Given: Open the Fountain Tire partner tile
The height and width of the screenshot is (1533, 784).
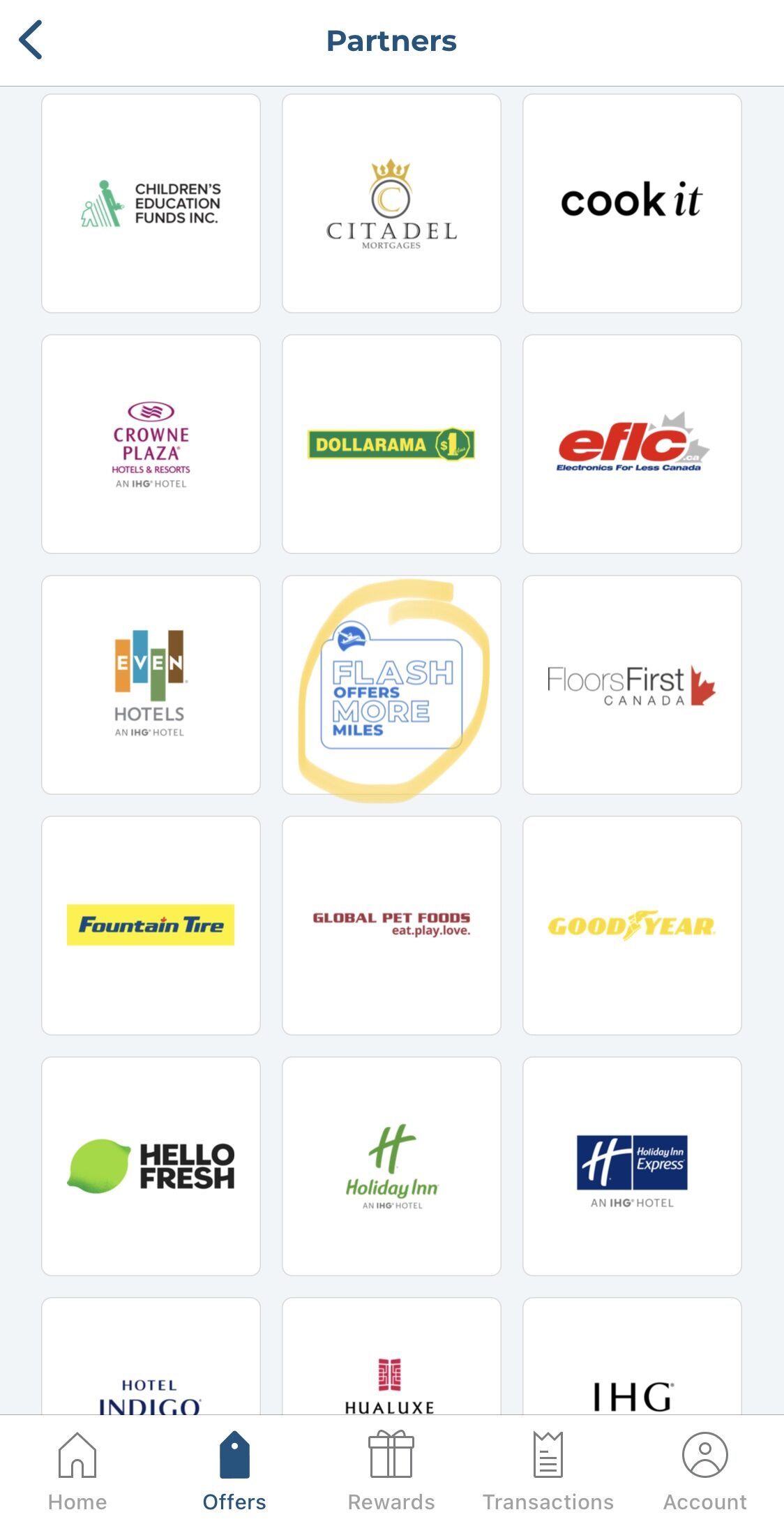Looking at the screenshot, I should (x=151, y=925).
